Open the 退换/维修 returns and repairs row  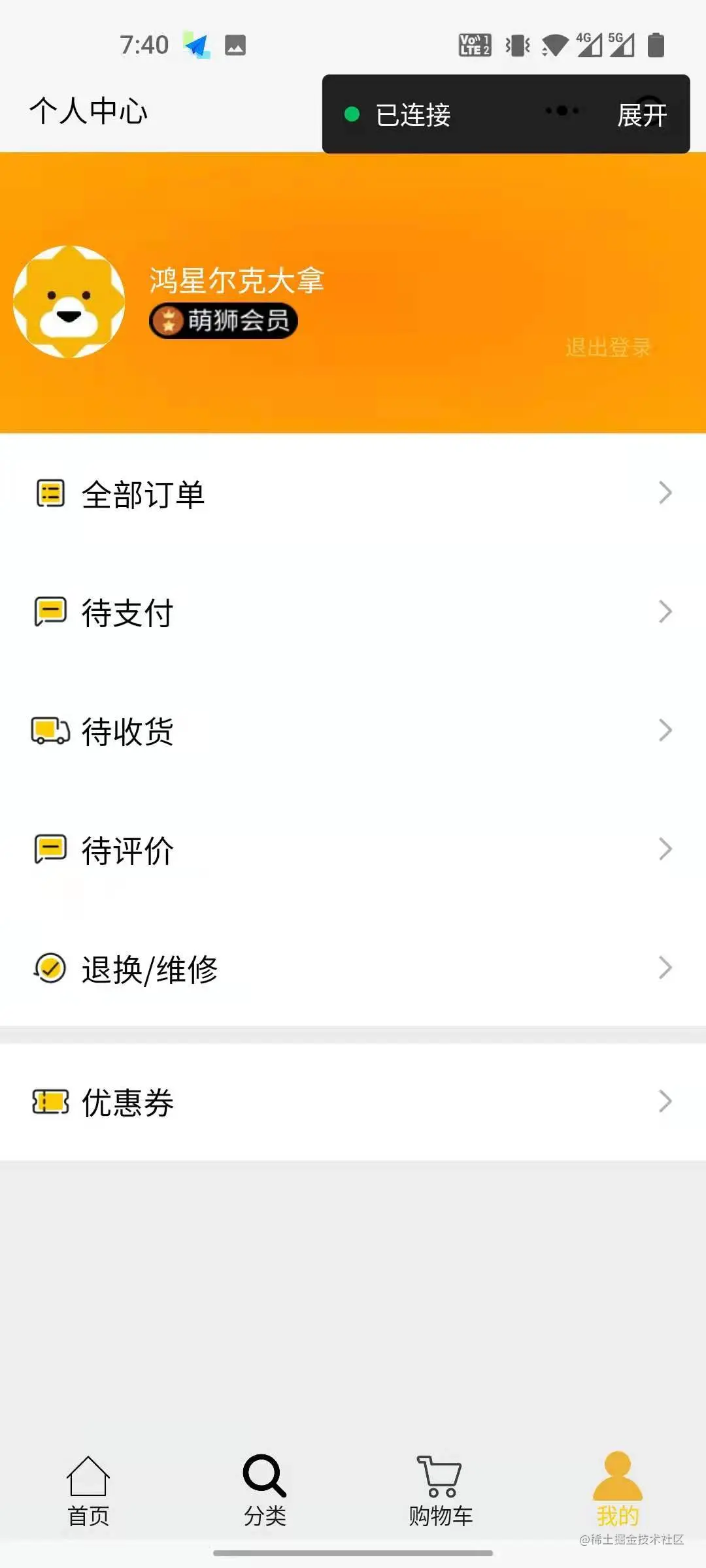353,969
